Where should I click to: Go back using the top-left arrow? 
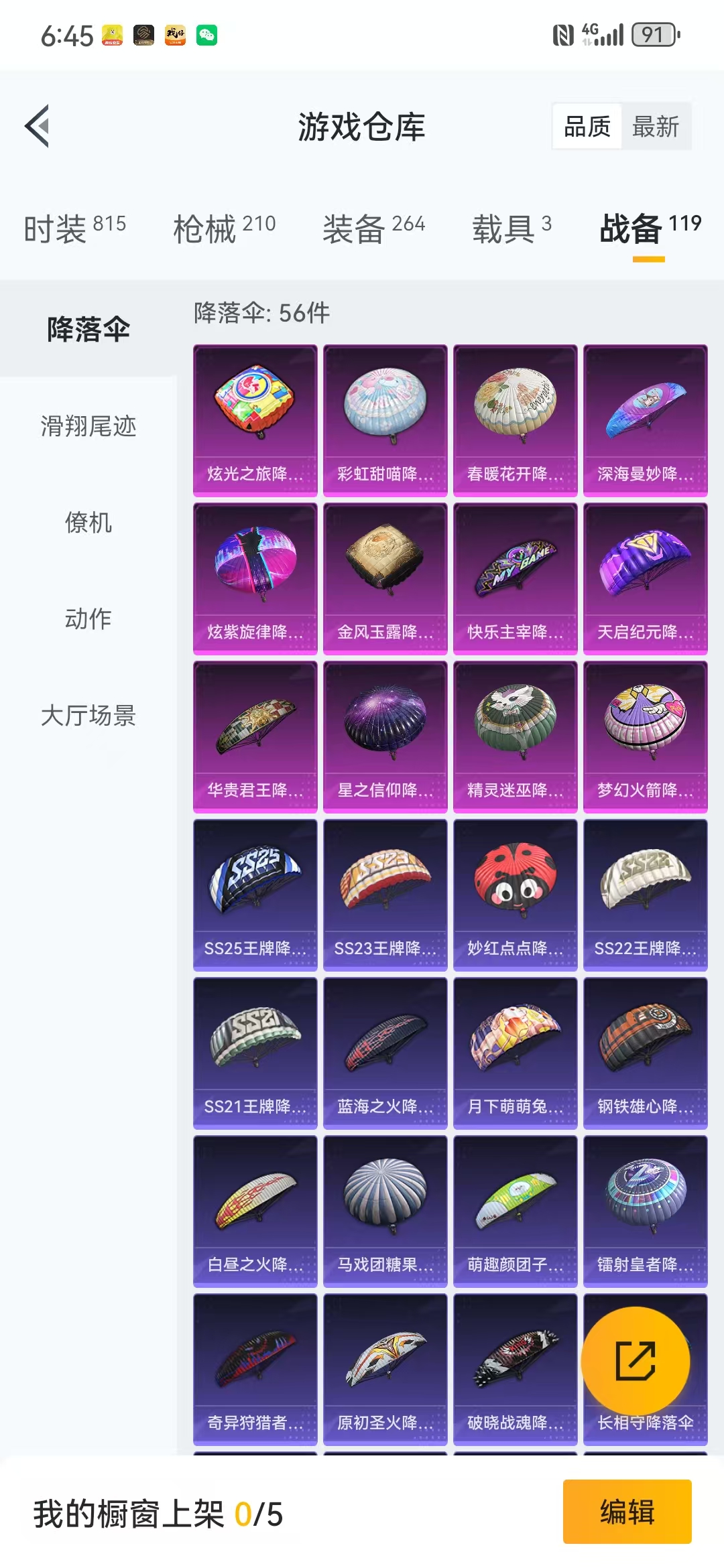point(38,126)
